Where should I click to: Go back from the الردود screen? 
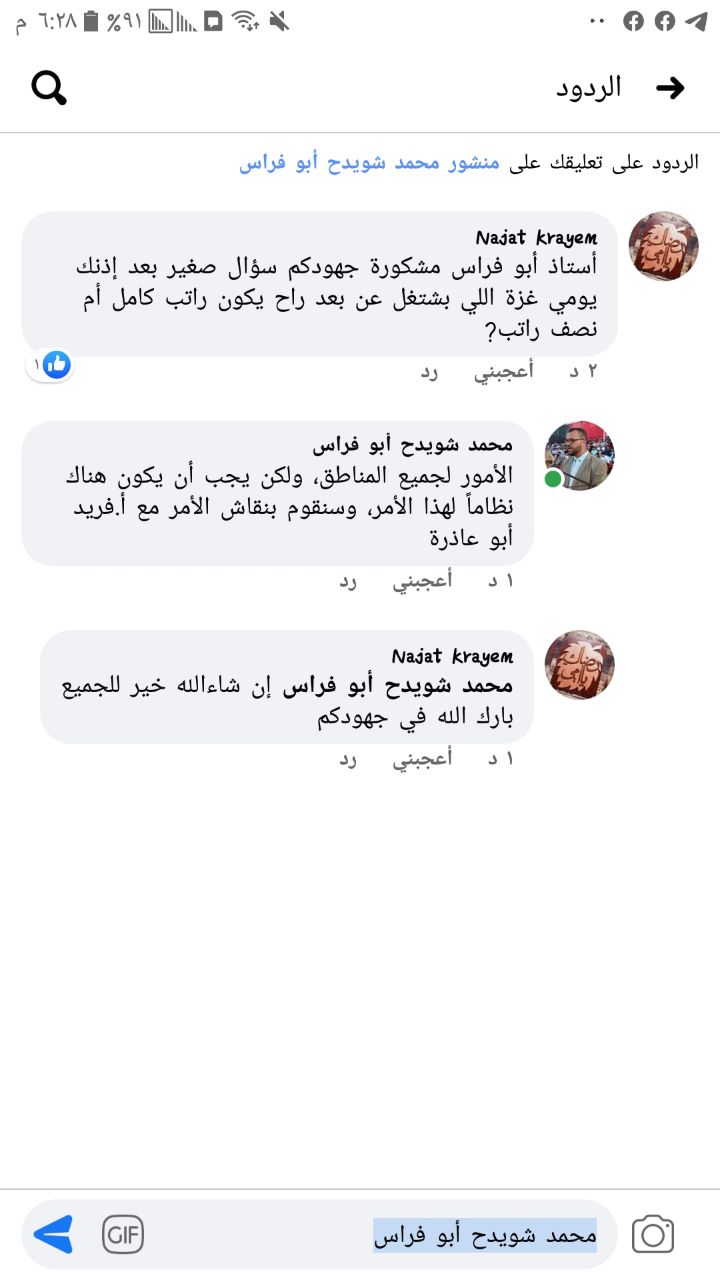[670, 88]
